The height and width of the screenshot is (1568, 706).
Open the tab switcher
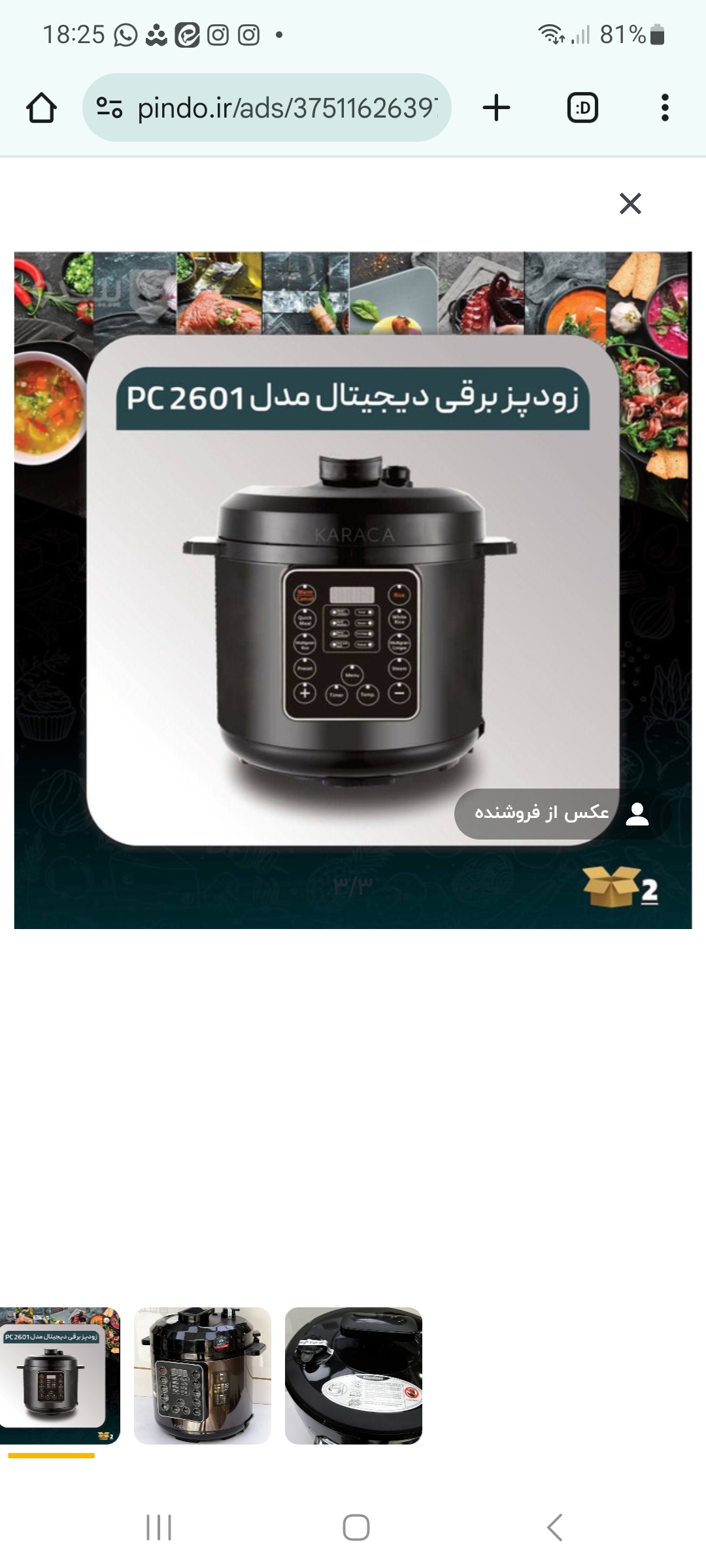pyautogui.click(x=582, y=108)
